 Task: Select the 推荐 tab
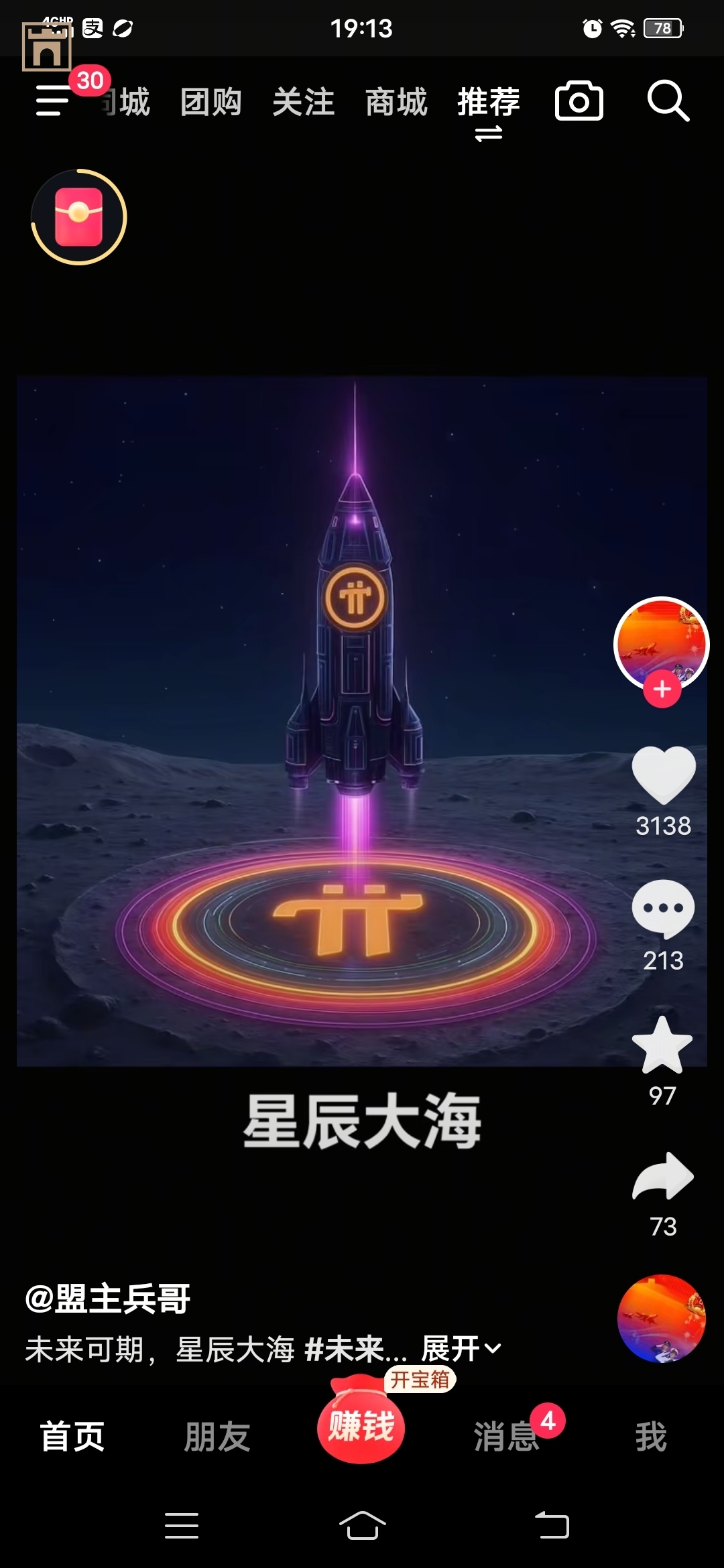(x=488, y=103)
